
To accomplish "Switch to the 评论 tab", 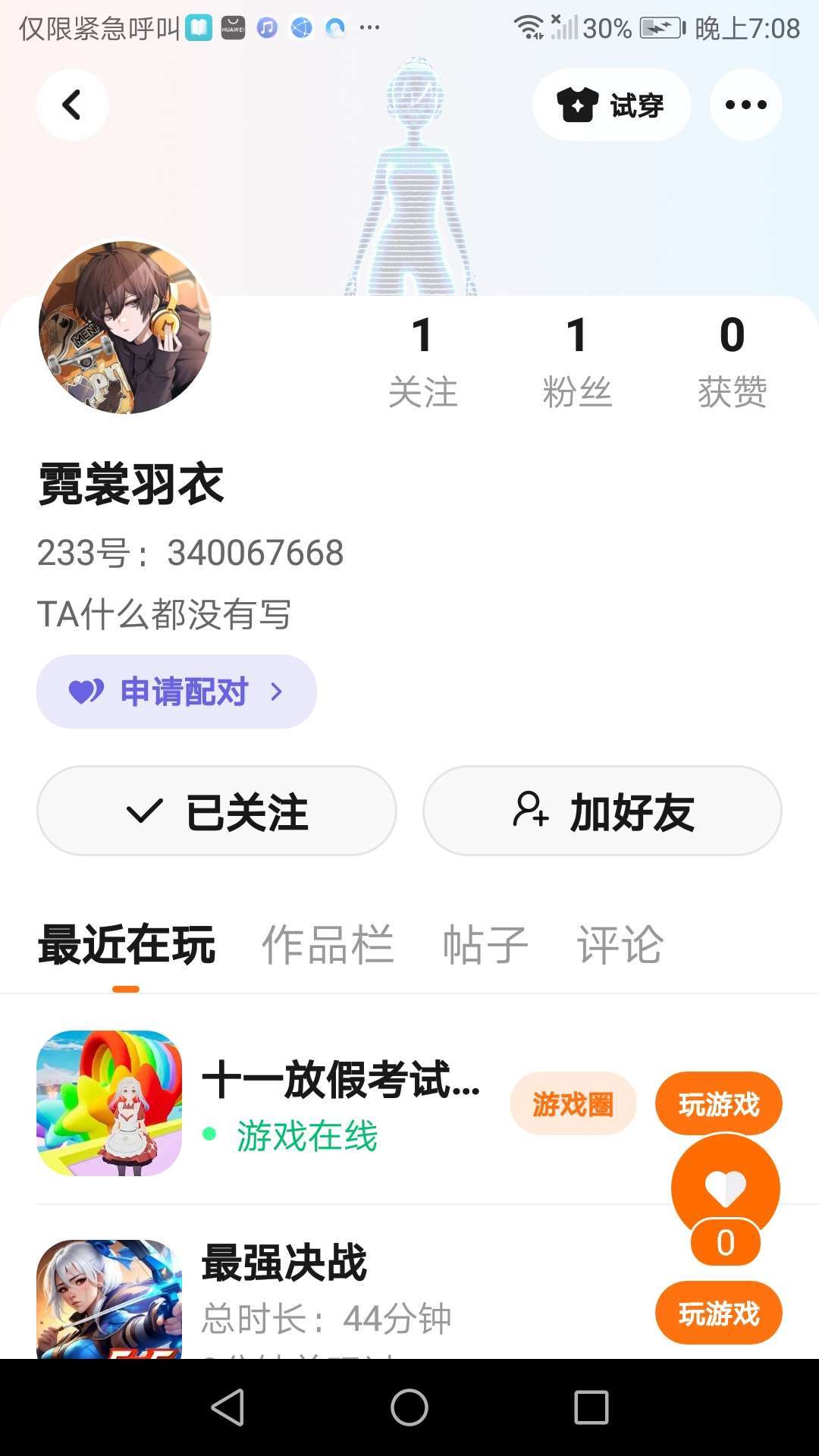I will click(620, 945).
